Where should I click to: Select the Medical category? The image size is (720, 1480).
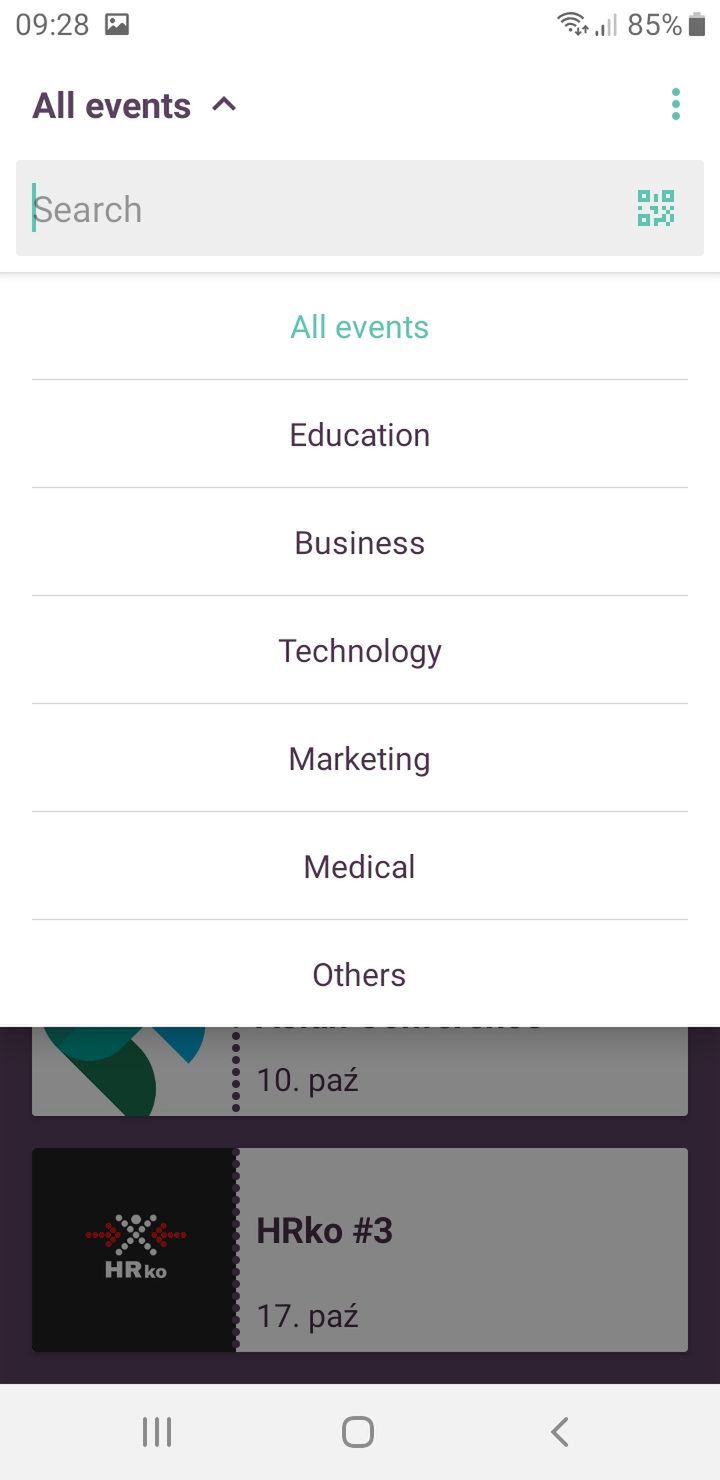click(360, 867)
